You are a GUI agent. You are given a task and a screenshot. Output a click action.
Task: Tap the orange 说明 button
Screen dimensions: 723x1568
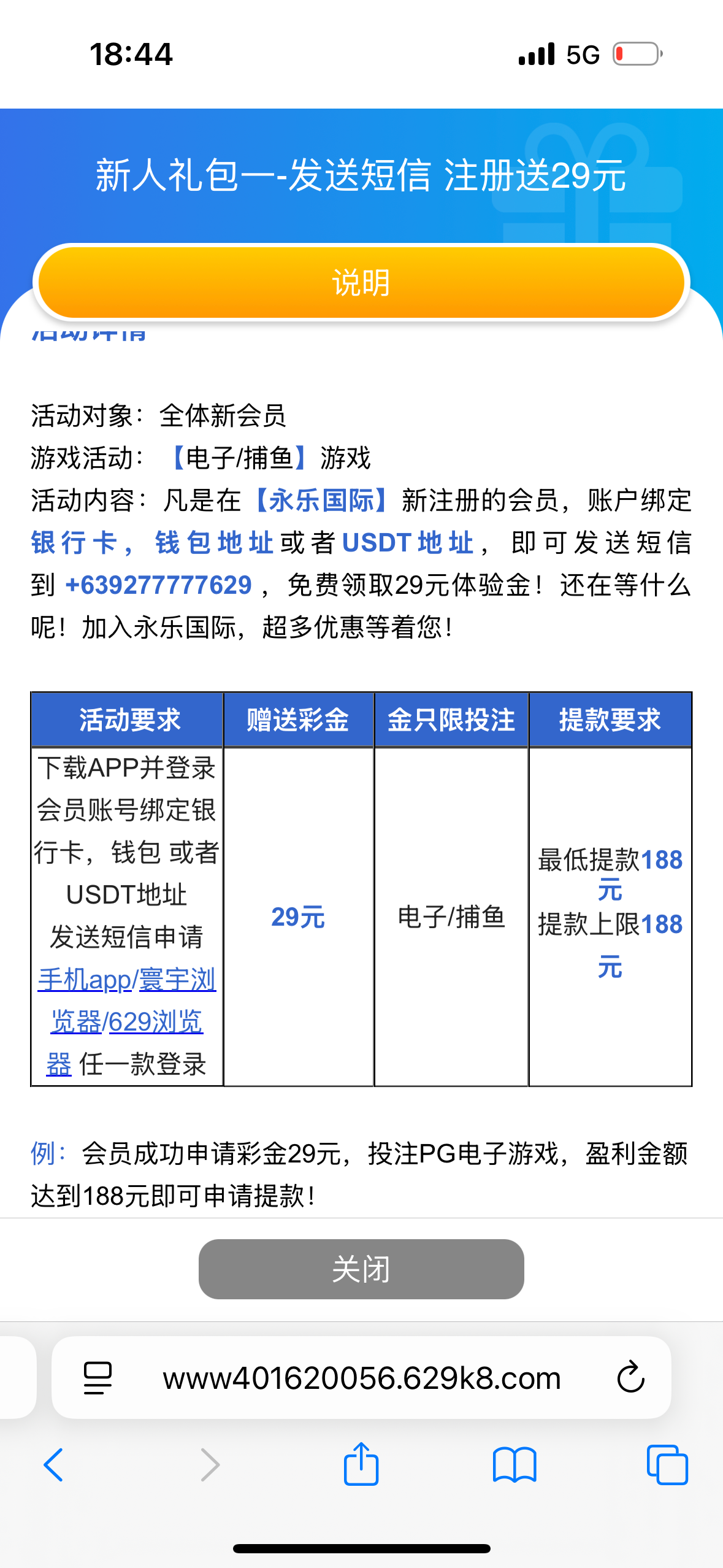coord(361,283)
